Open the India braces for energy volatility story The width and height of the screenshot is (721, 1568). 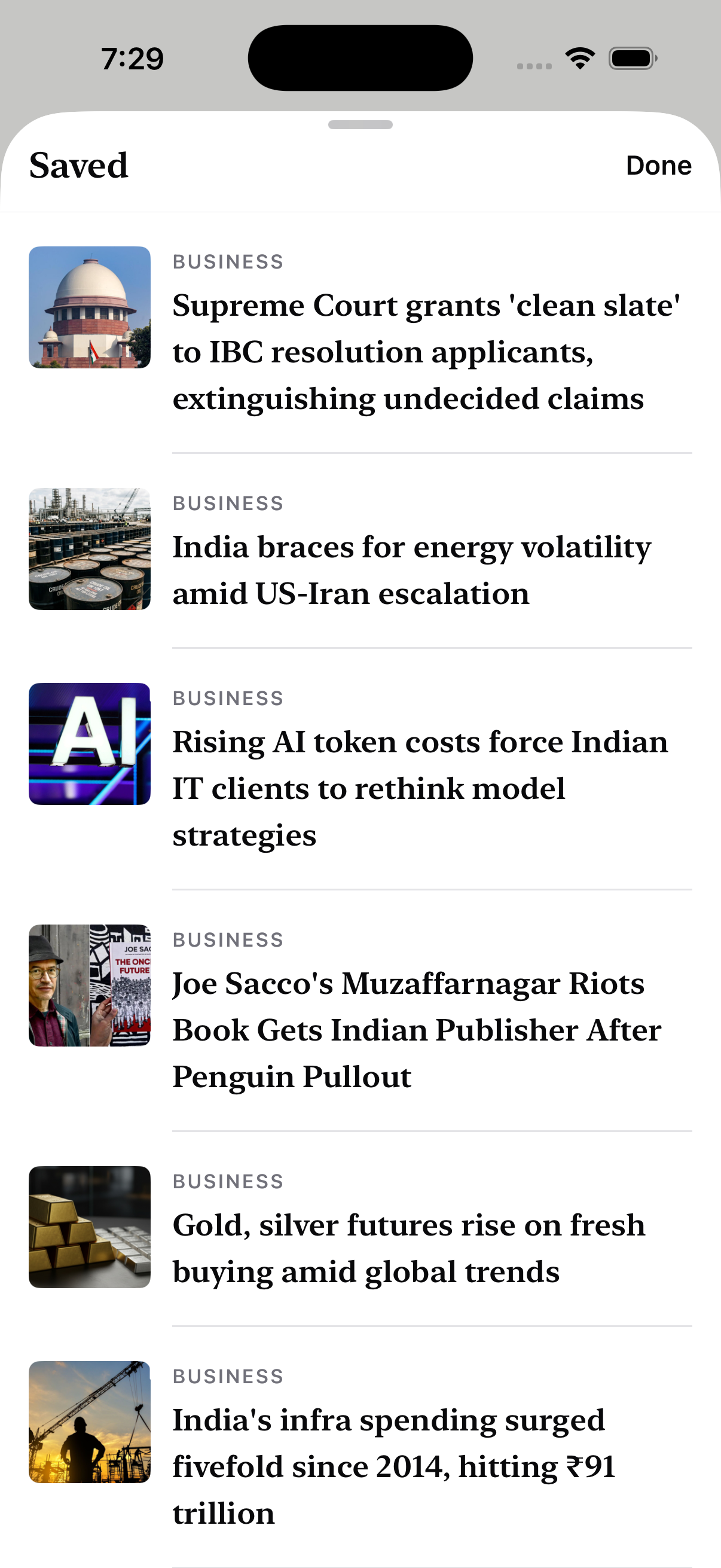[x=360, y=551]
